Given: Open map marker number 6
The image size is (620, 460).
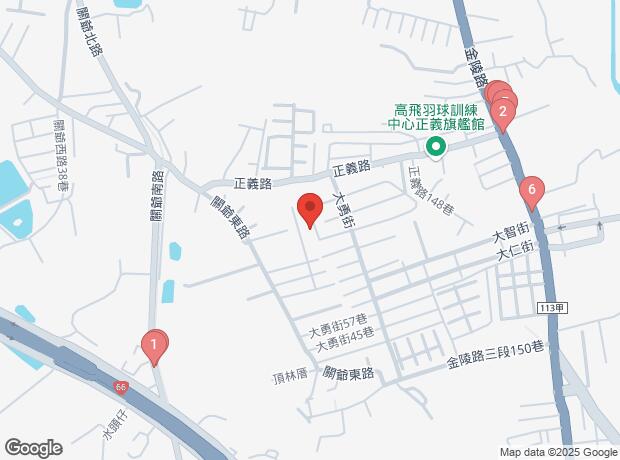Looking at the screenshot, I should 532,189.
